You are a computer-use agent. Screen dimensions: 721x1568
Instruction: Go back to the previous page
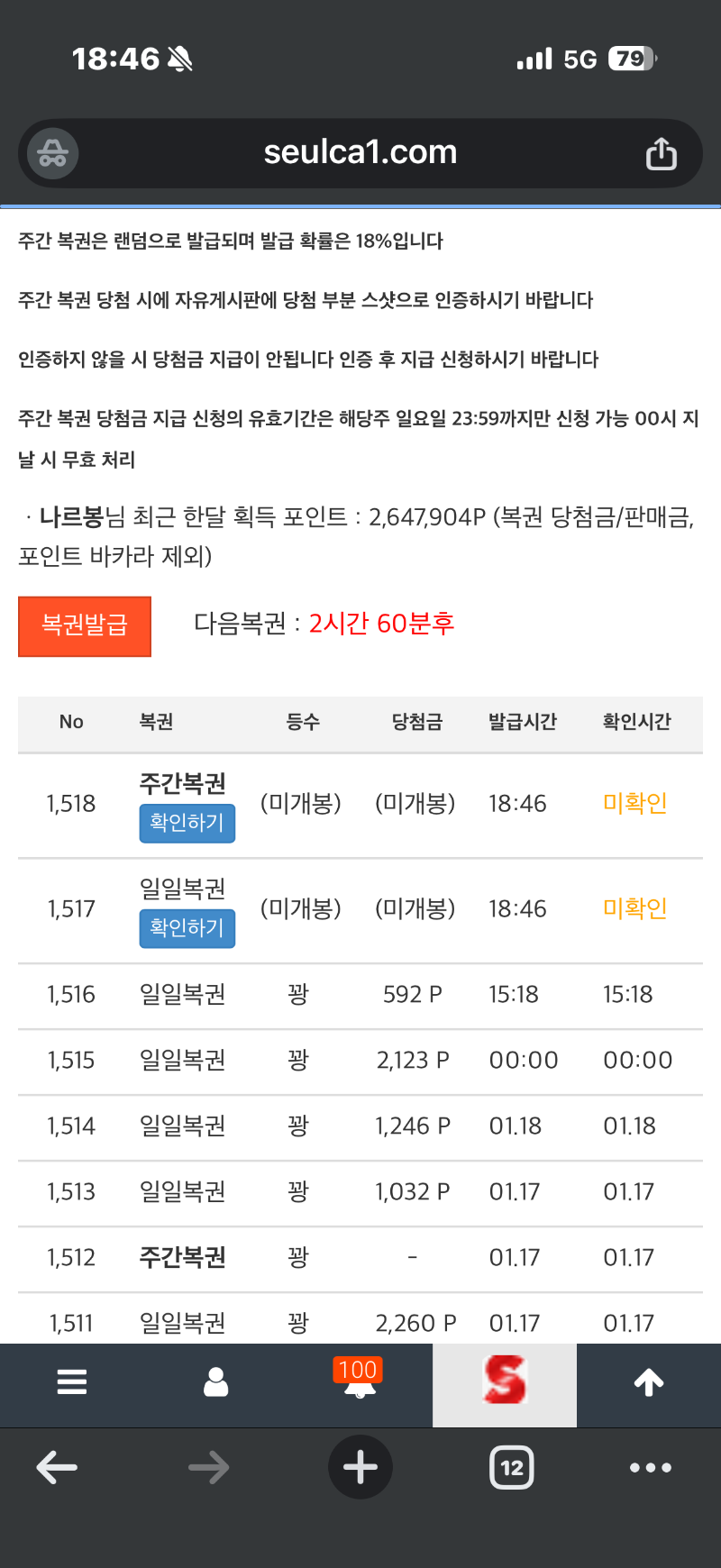tap(57, 1467)
